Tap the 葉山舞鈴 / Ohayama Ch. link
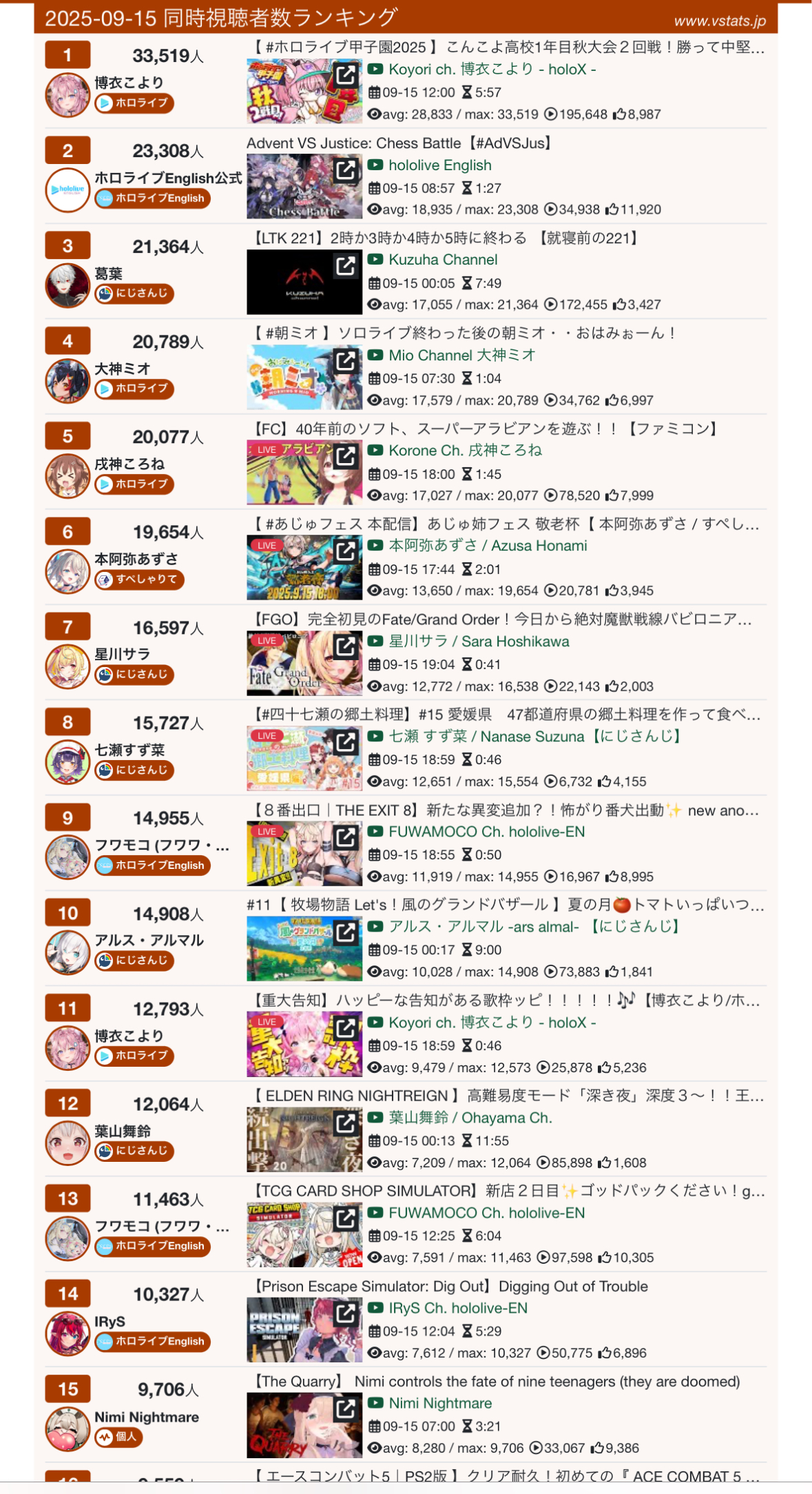 470,1118
